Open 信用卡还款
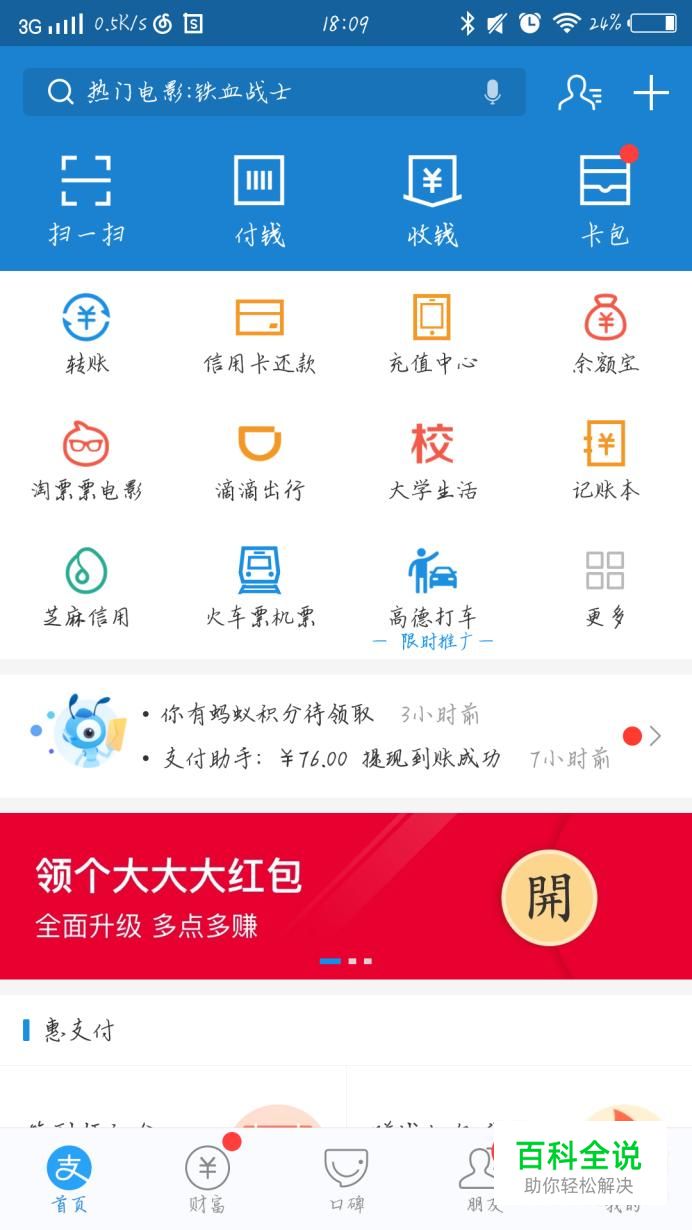The image size is (692, 1230). [259, 335]
